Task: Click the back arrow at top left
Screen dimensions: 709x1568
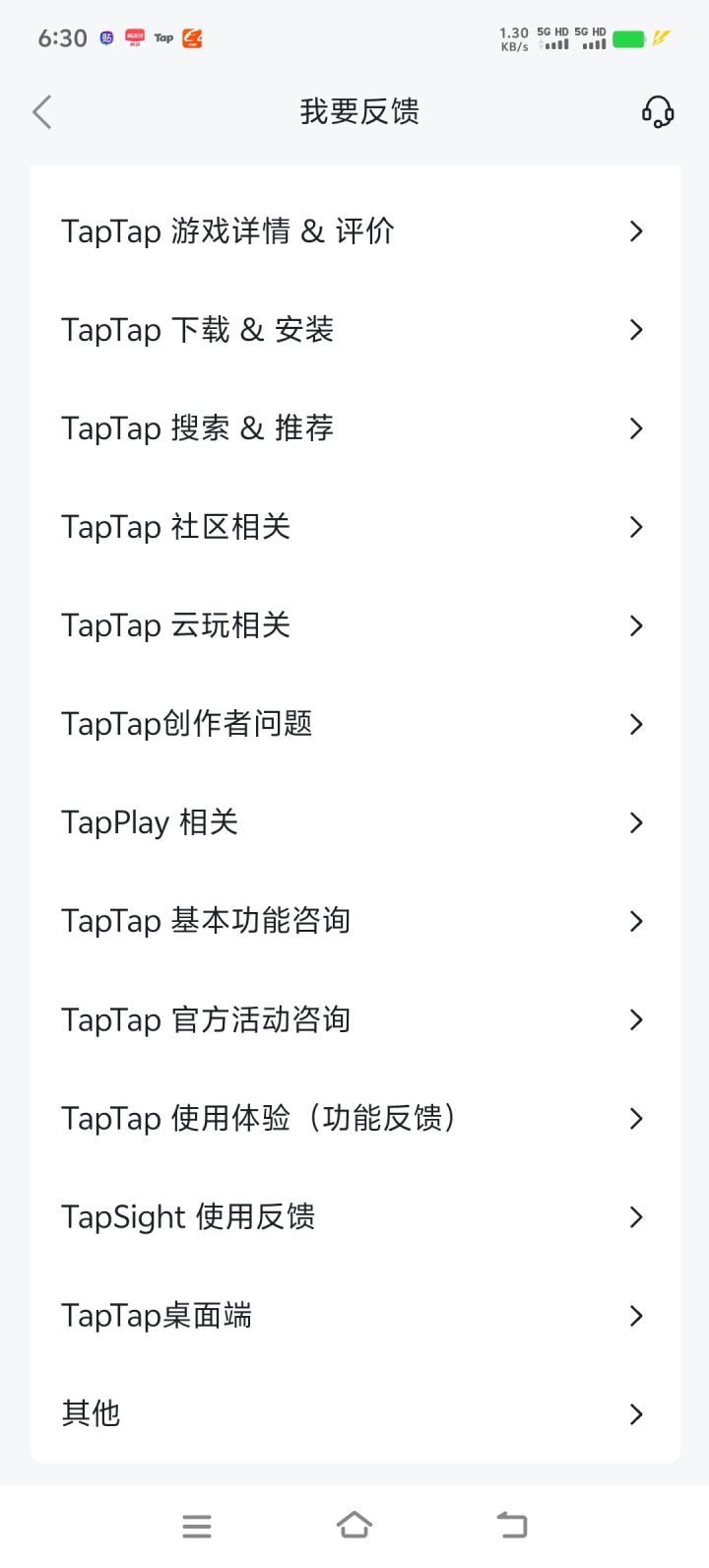Action: point(41,111)
